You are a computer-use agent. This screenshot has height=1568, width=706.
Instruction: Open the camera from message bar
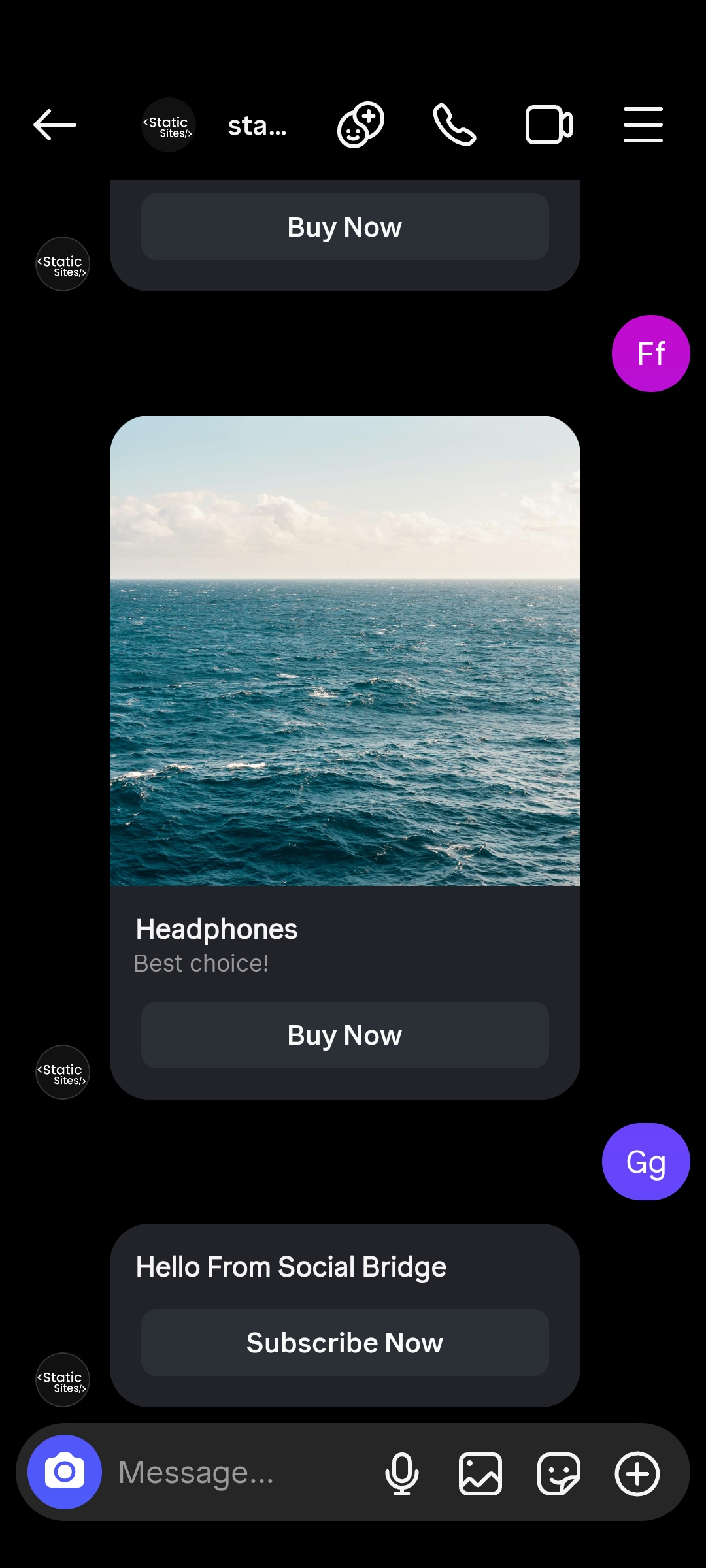pyautogui.click(x=65, y=1472)
